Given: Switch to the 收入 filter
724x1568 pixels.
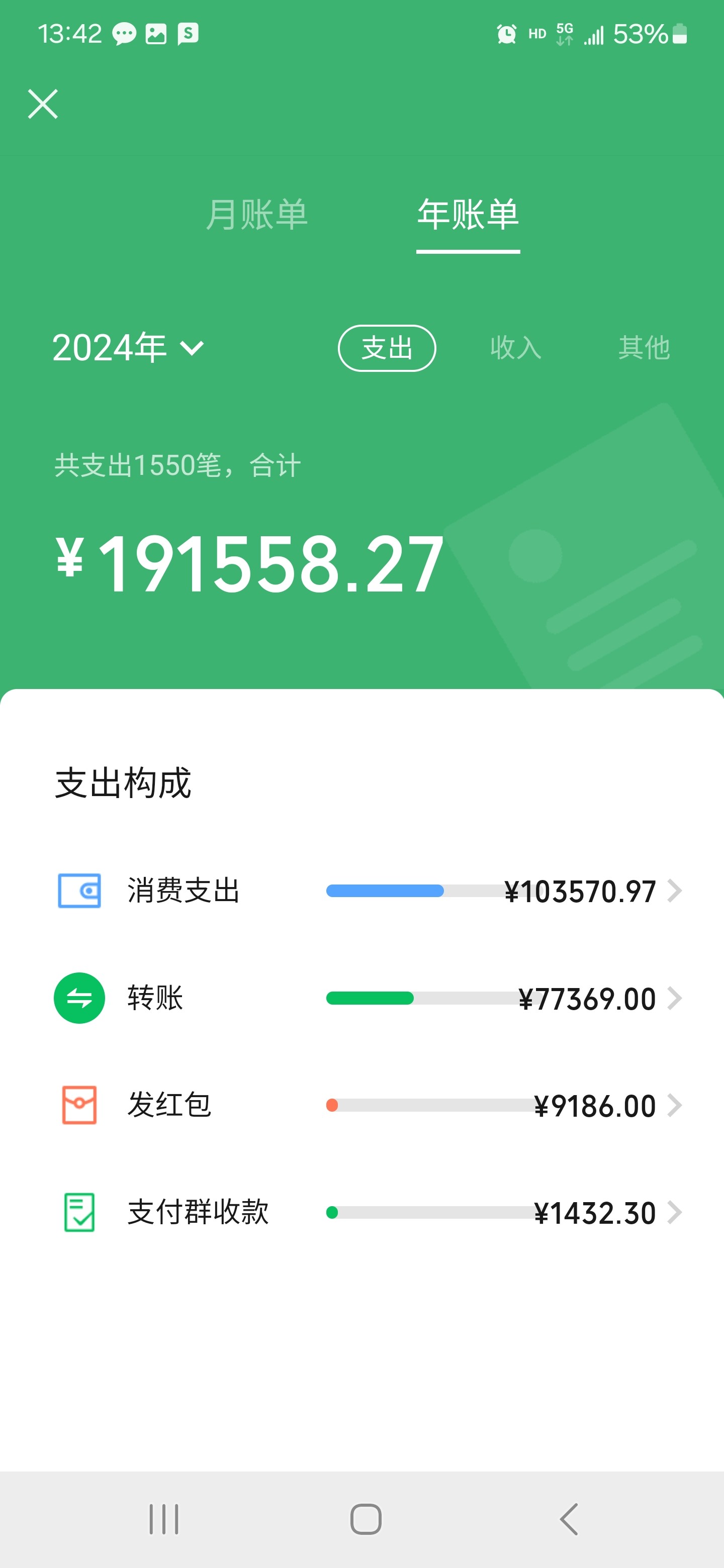Looking at the screenshot, I should click(516, 348).
